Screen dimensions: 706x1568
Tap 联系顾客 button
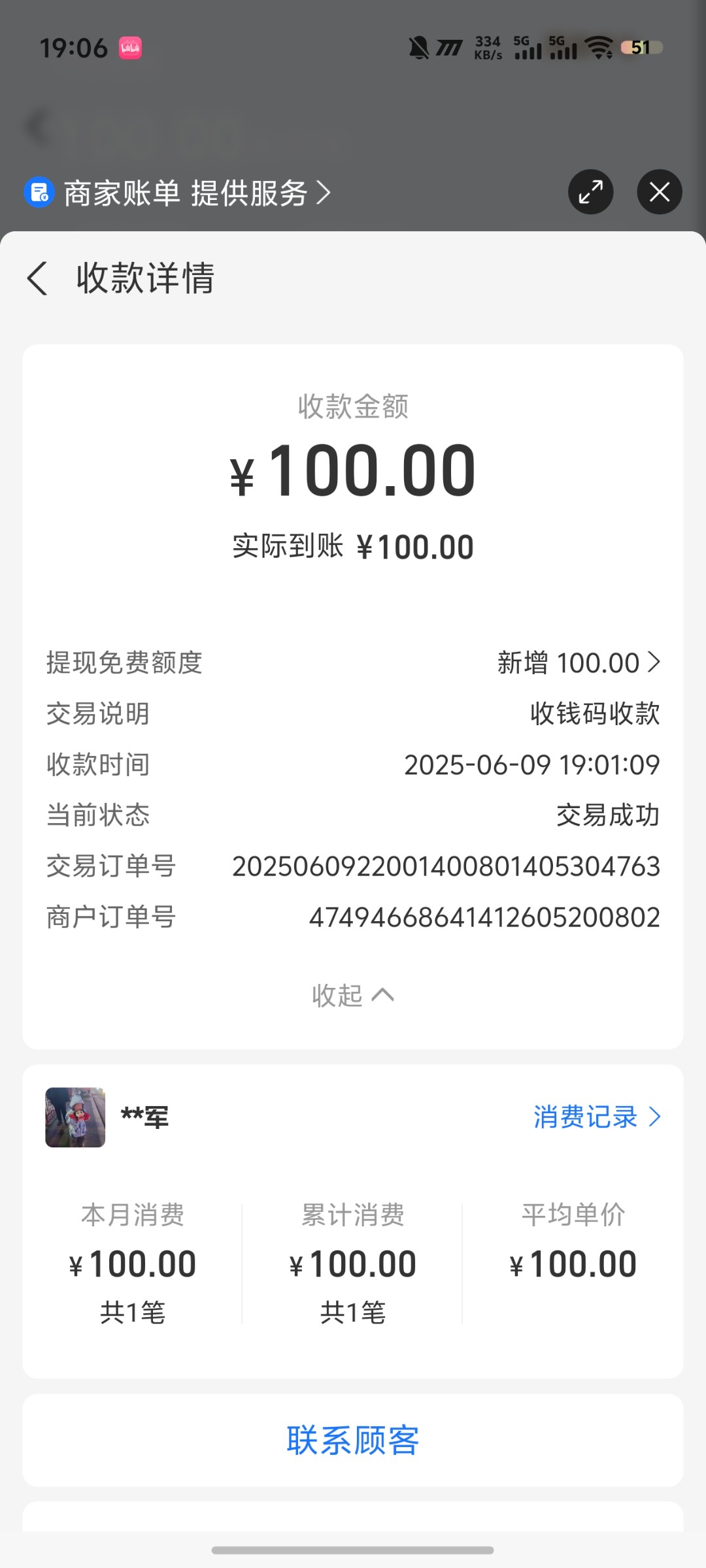[353, 1441]
